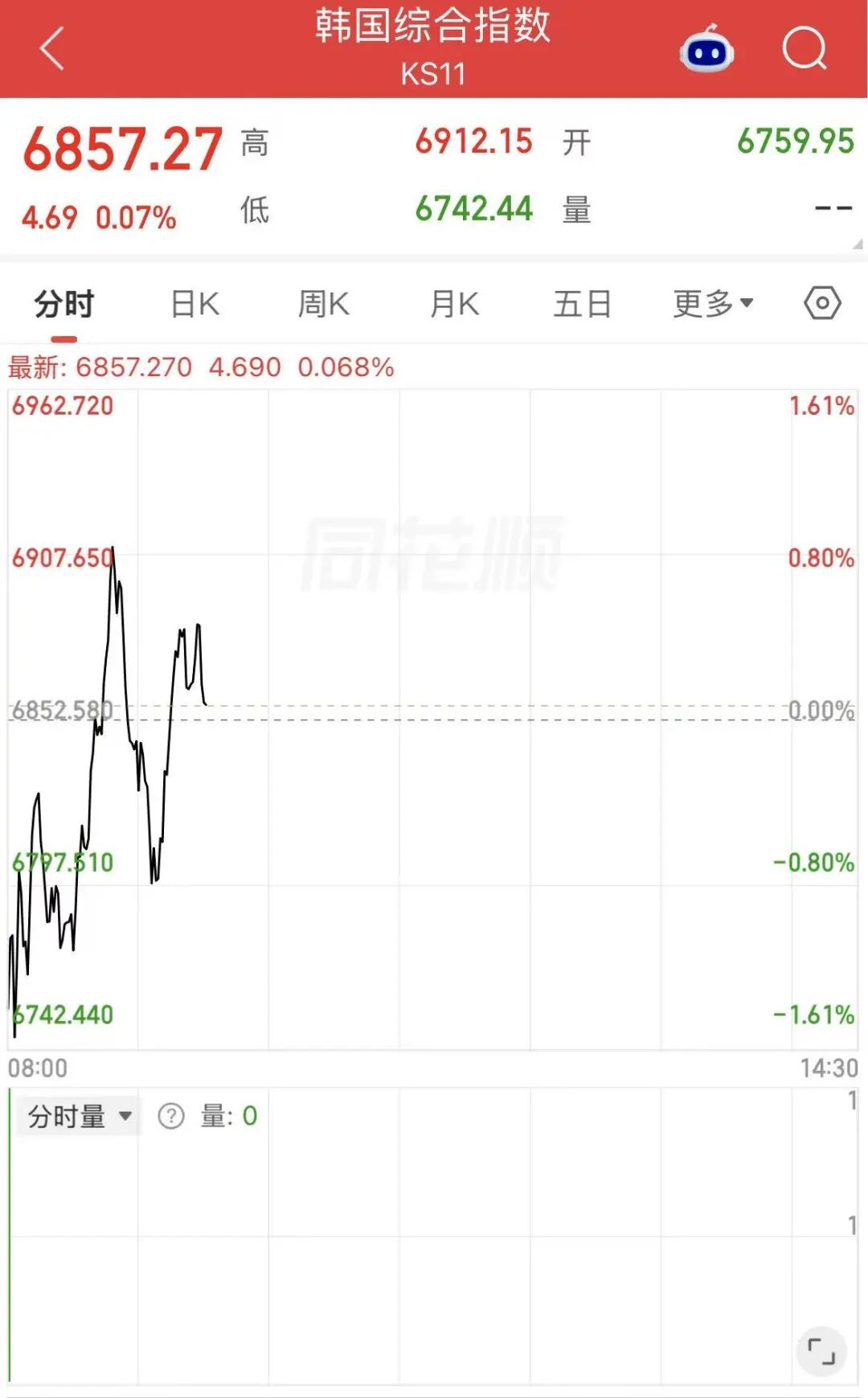Image resolution: width=868 pixels, height=1398 pixels.
Task: Go back using the top-left arrow
Action: coord(52,48)
